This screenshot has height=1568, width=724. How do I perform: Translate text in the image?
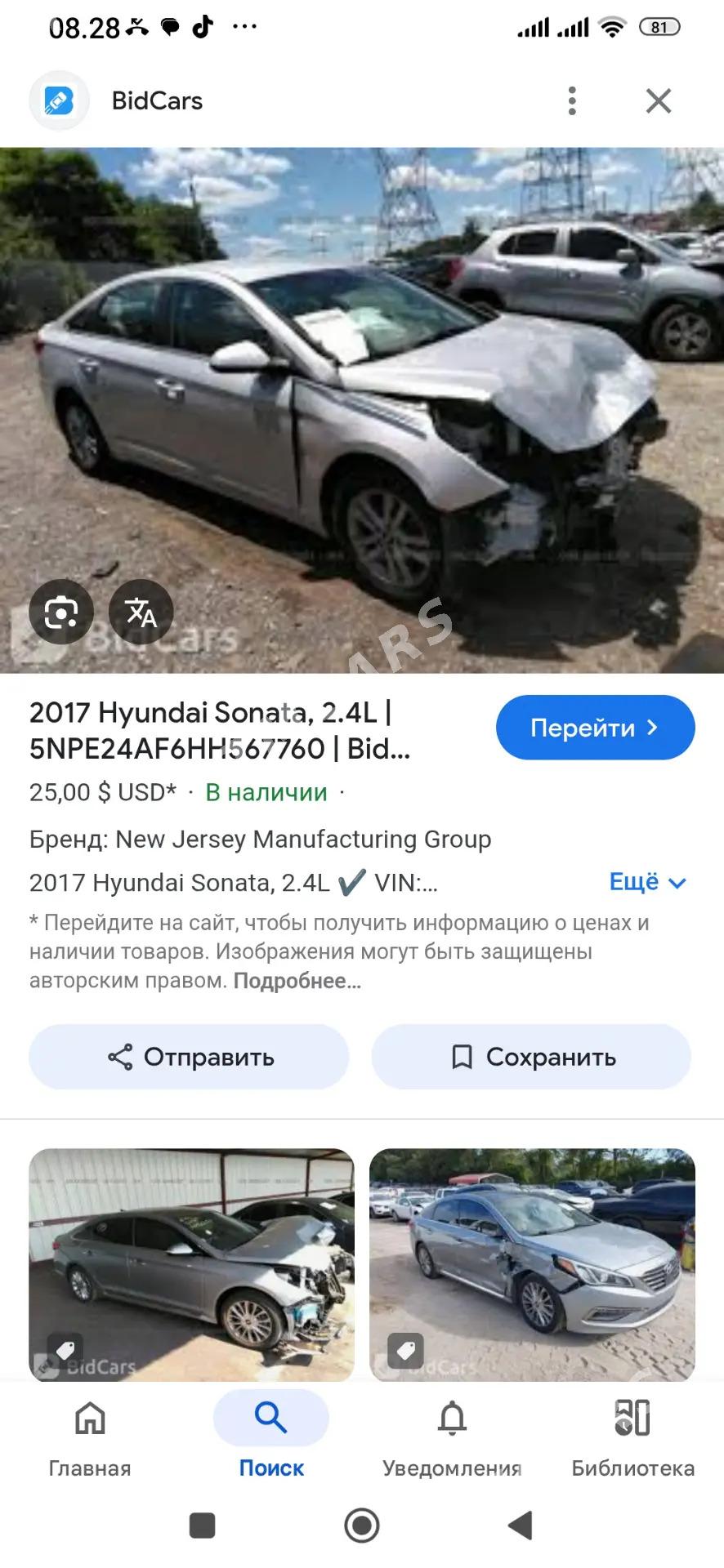(141, 612)
